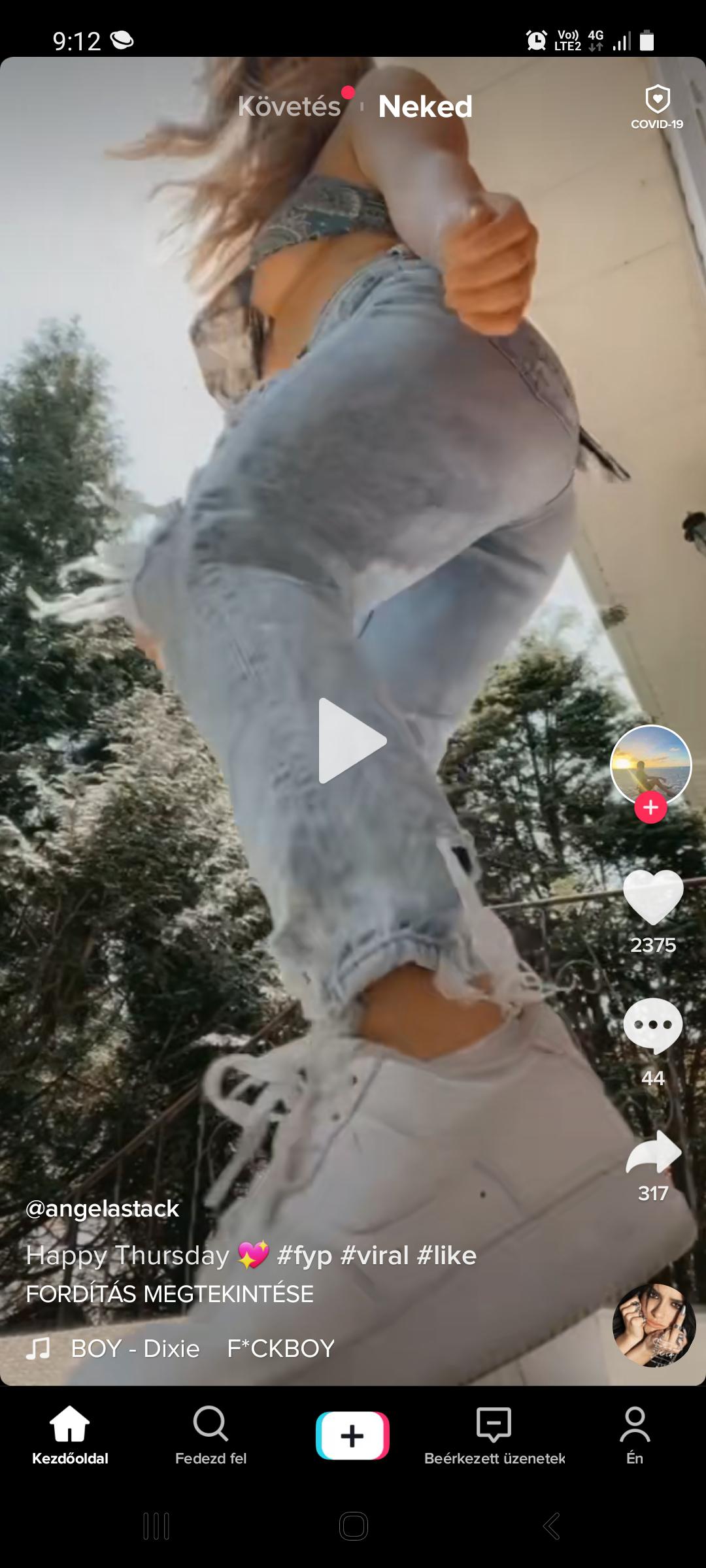The height and width of the screenshot is (1568, 706).
Task: Create a new video with plus
Action: [x=352, y=1435]
